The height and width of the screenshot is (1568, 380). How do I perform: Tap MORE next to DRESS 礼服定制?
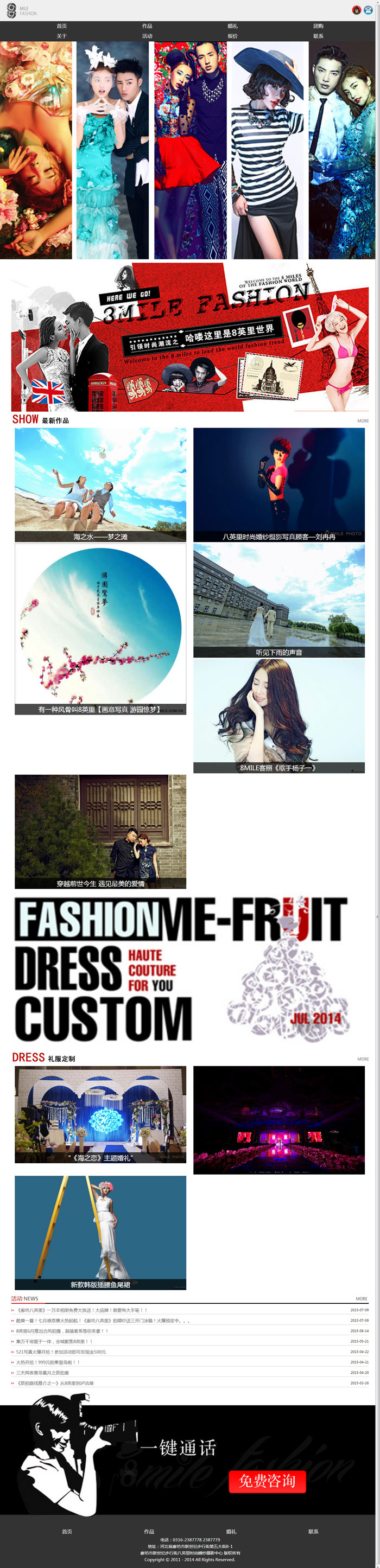click(362, 1059)
